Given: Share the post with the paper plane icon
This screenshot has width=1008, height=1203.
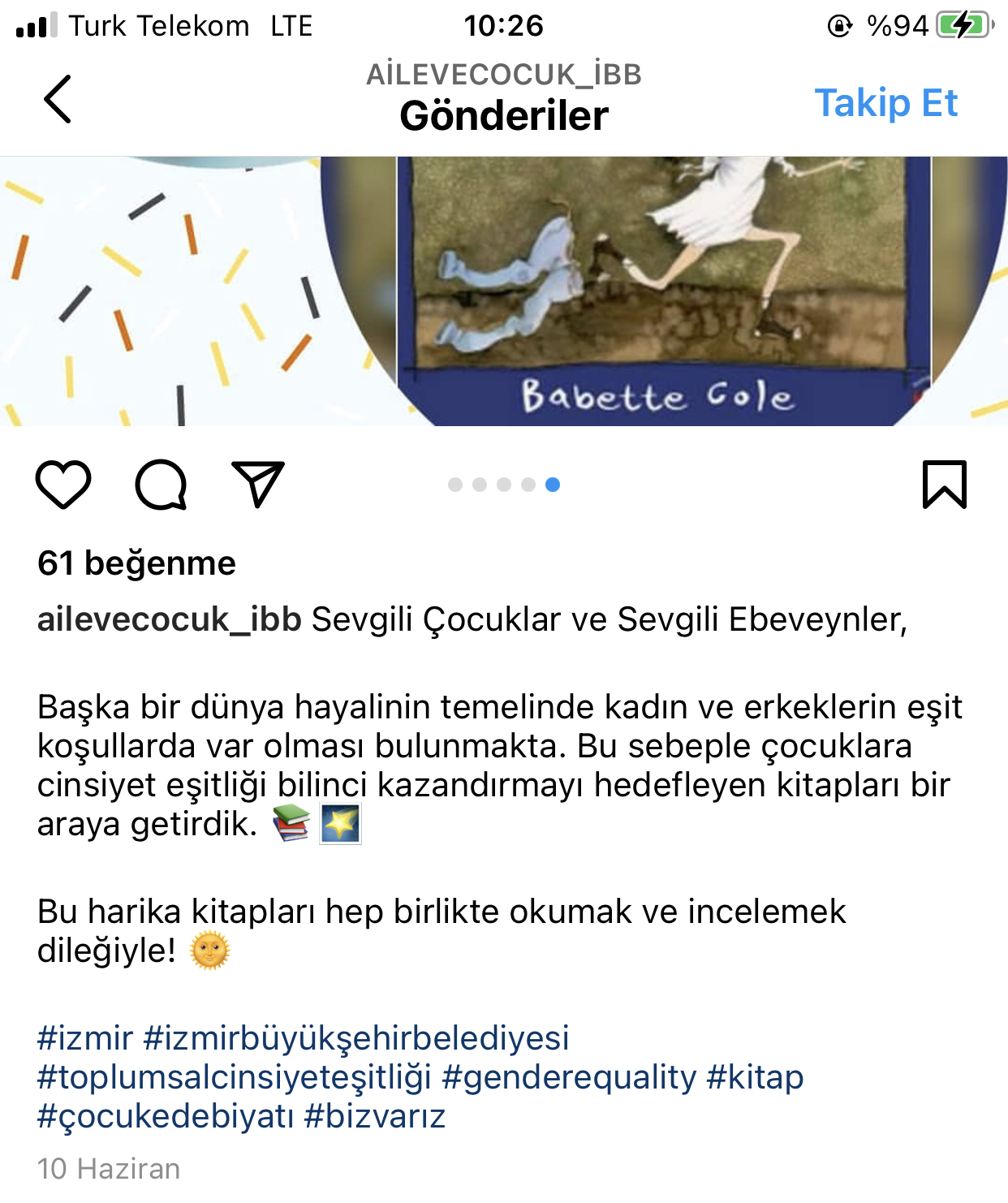Looking at the screenshot, I should click(258, 485).
